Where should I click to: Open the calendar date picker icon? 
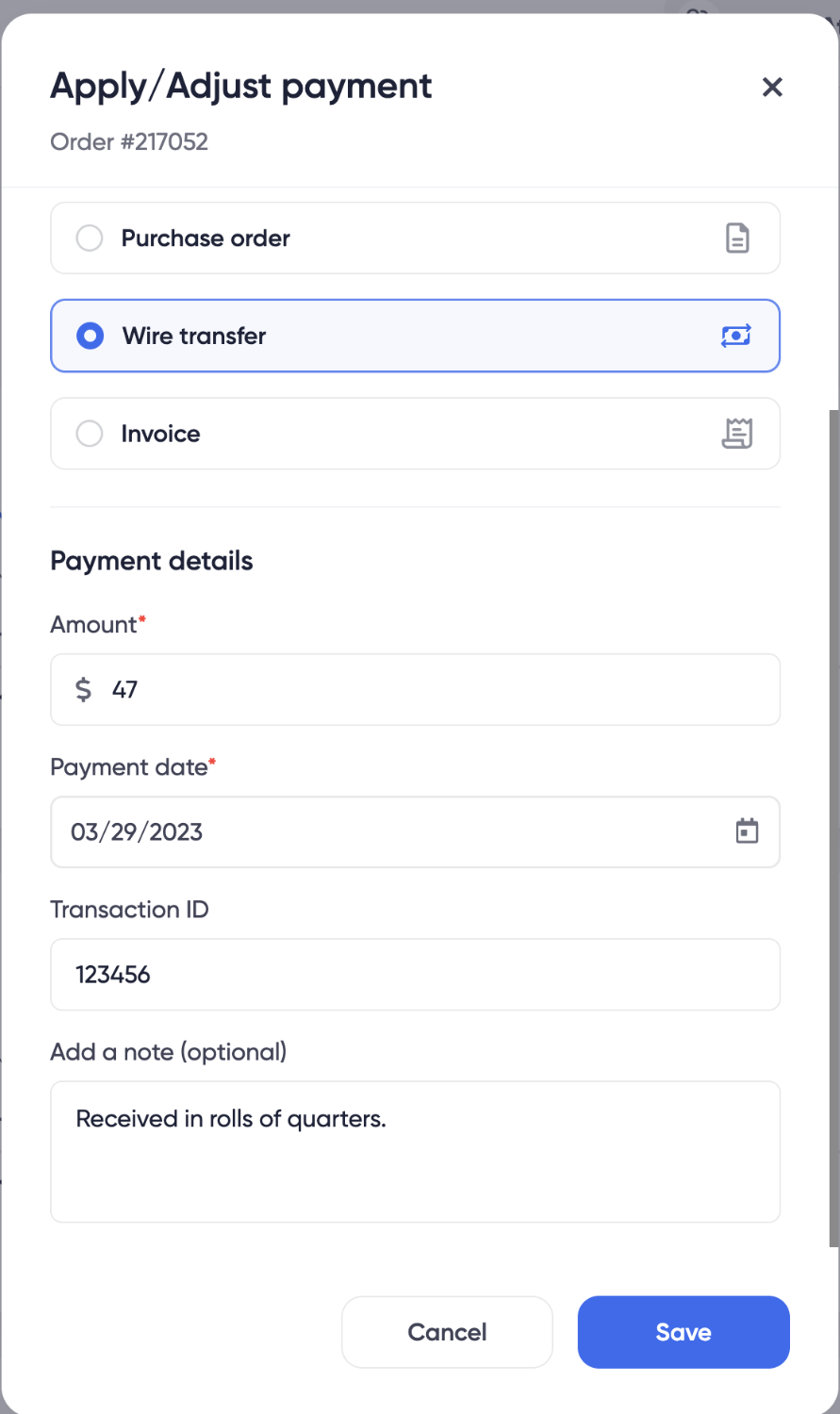click(747, 831)
